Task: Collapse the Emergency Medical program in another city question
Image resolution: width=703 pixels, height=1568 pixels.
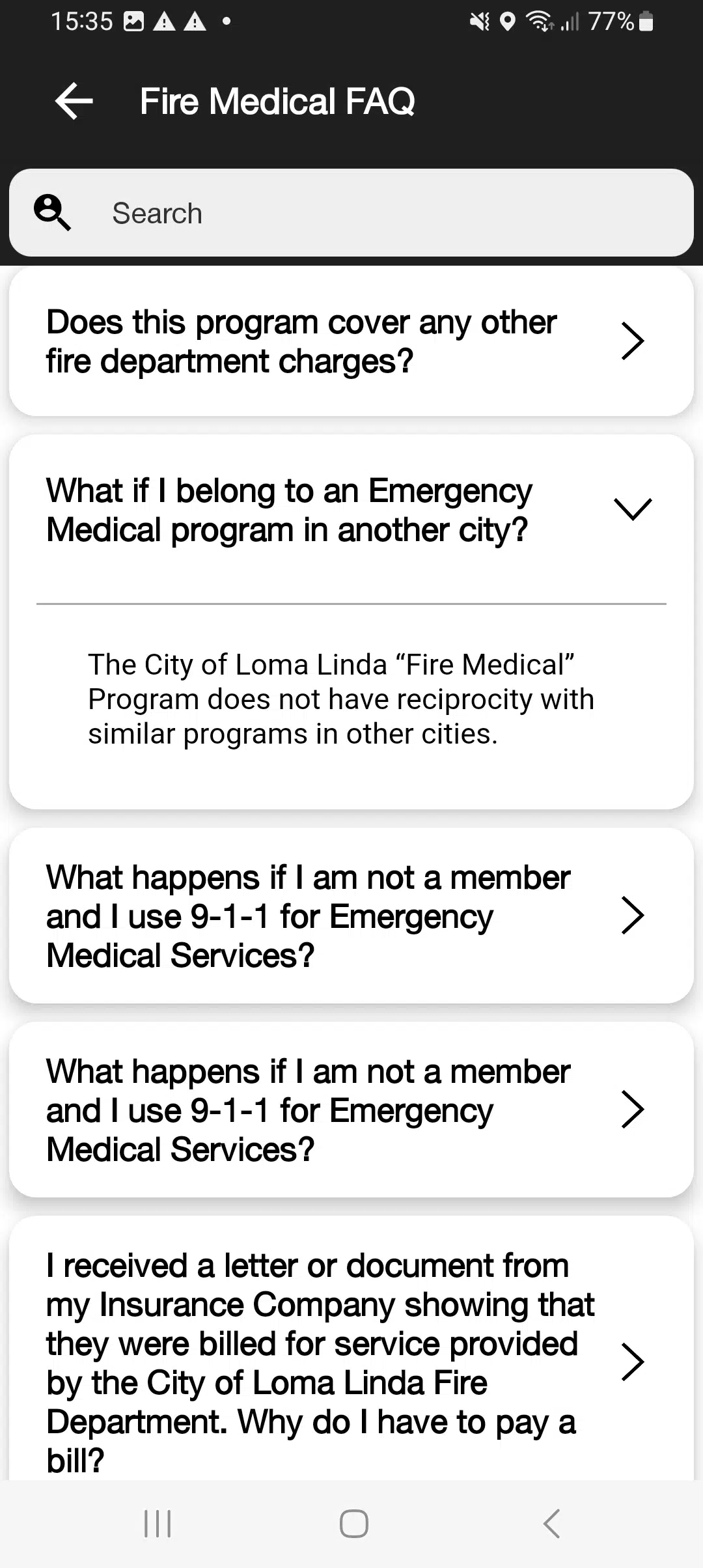Action: (x=351, y=510)
